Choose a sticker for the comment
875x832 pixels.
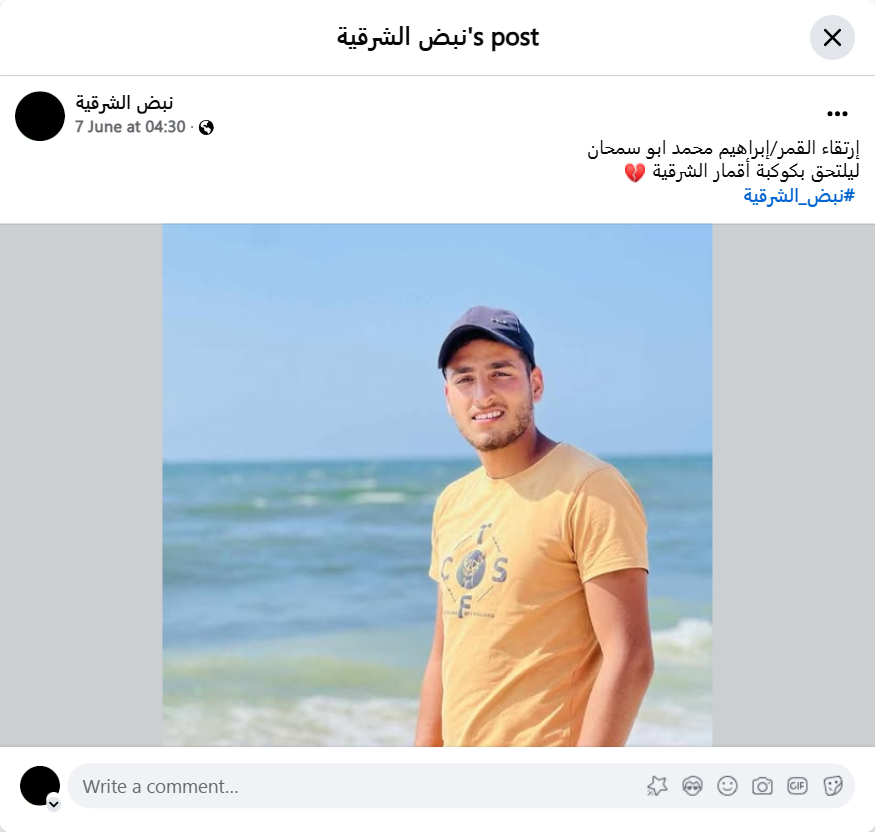(832, 786)
